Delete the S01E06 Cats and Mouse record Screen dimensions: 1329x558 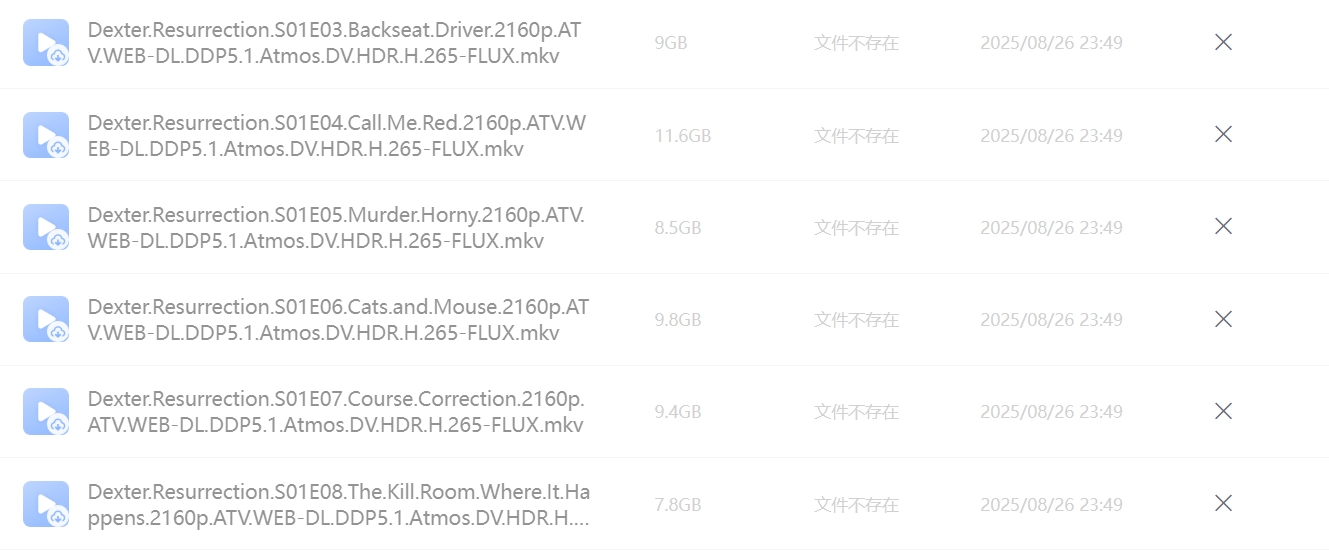pos(1222,319)
